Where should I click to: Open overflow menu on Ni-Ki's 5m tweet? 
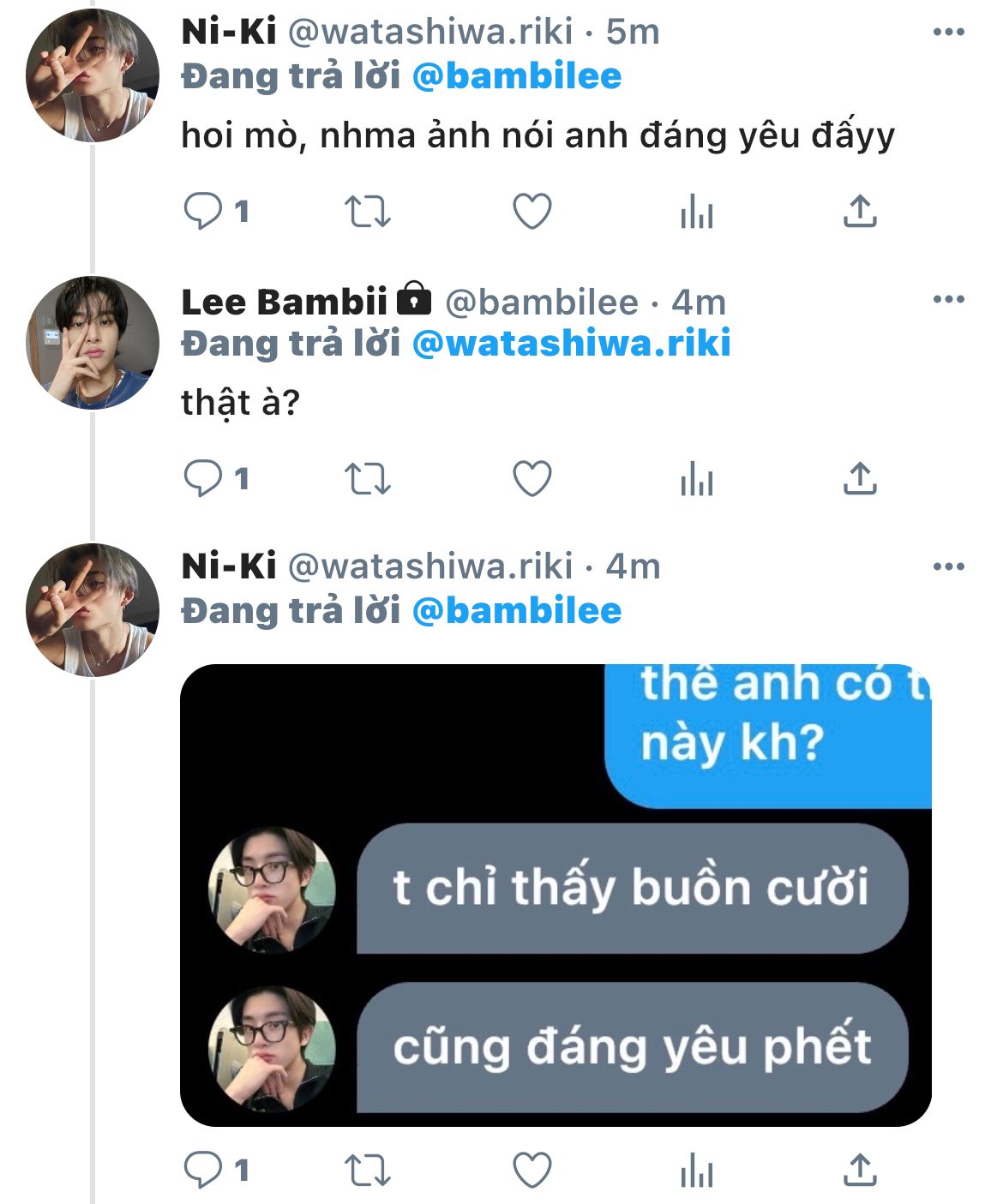(x=948, y=33)
